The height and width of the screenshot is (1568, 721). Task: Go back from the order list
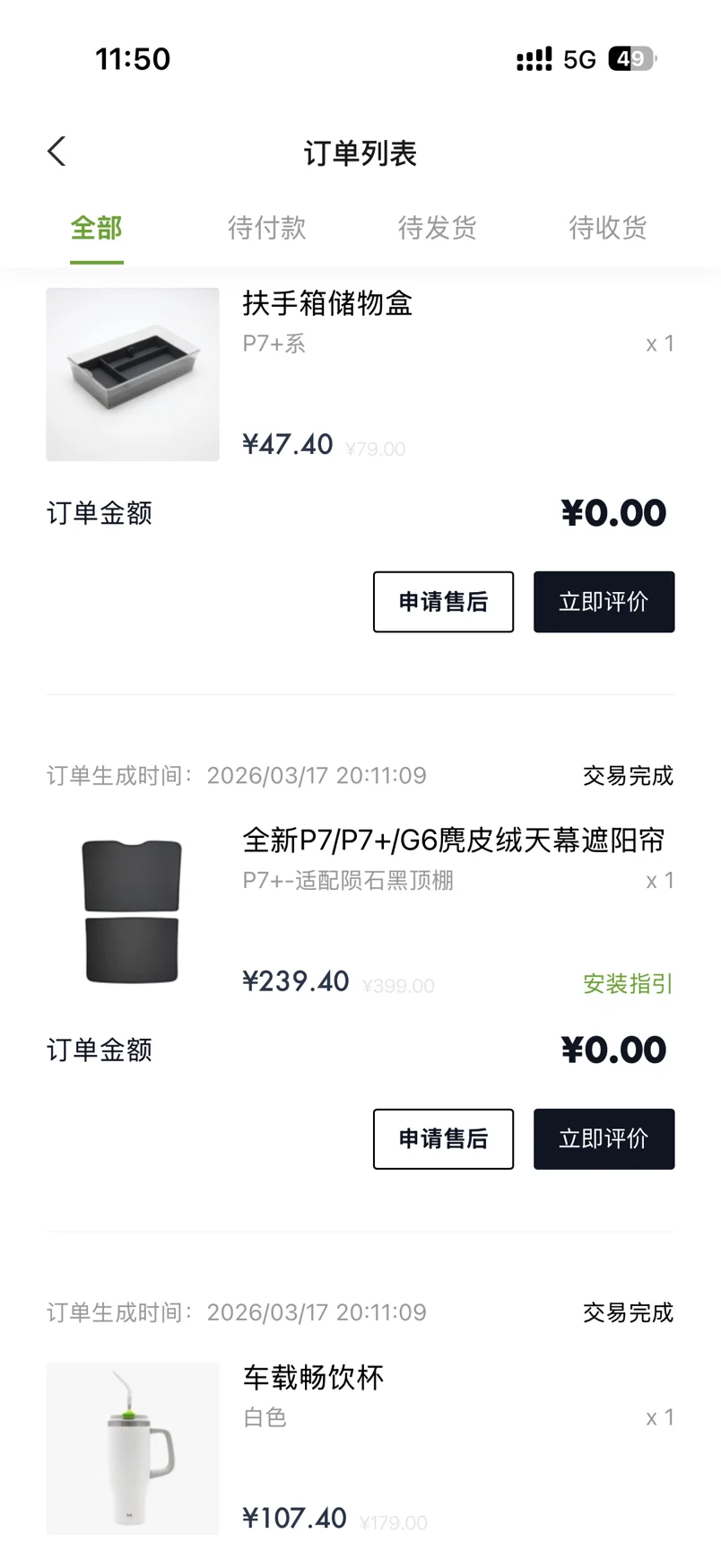57,152
